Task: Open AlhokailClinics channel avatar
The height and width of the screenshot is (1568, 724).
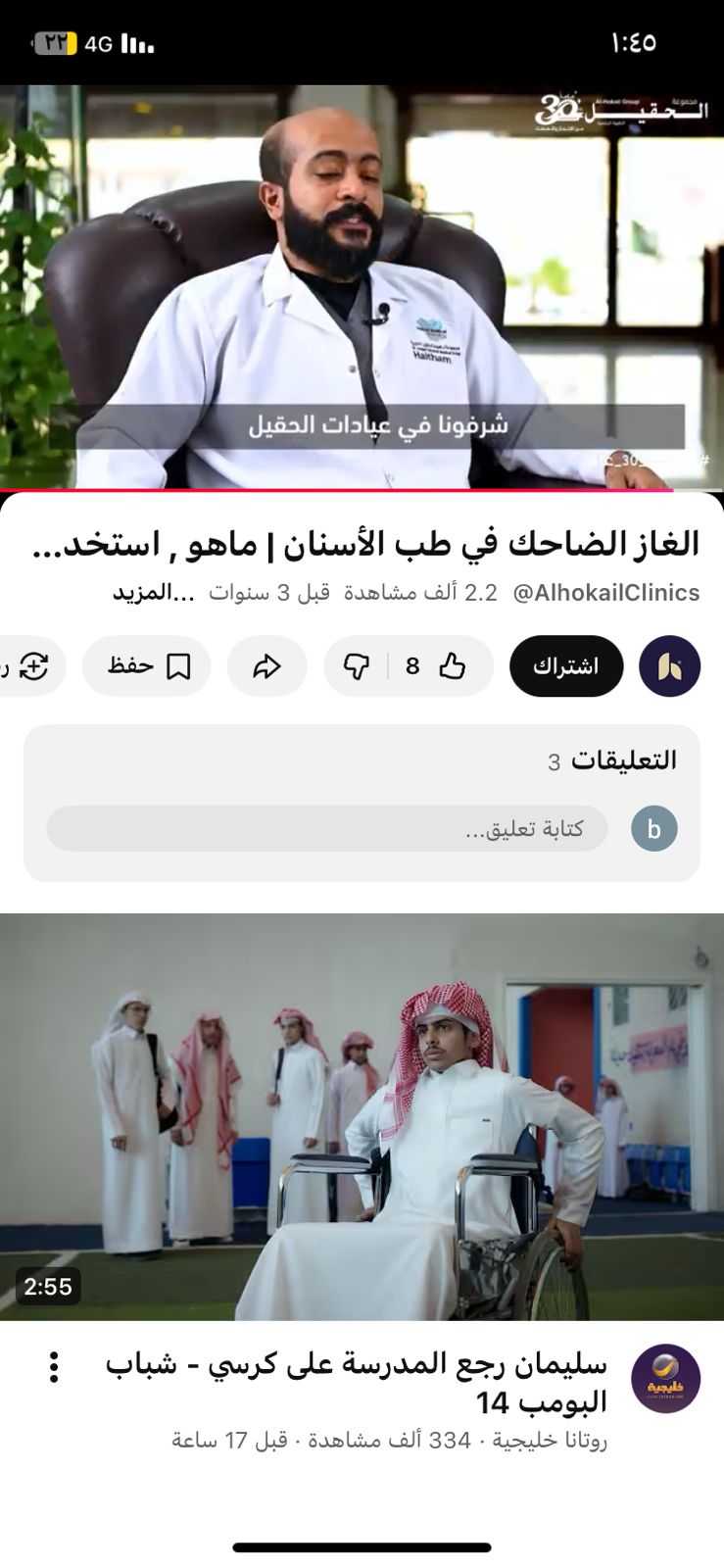Action: [x=669, y=666]
